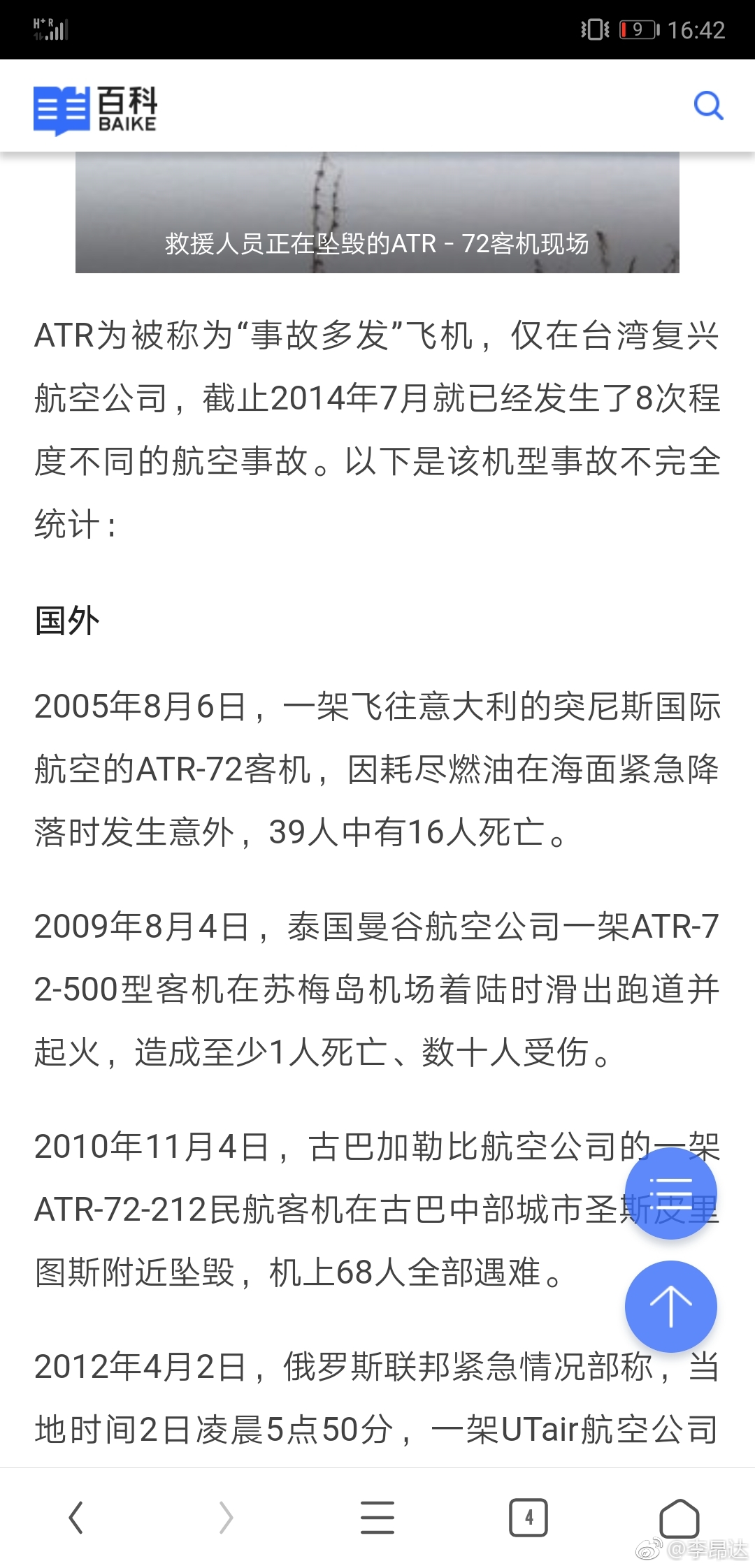Tap the back-to-top arrow button
The width and height of the screenshot is (755, 1568).
(x=670, y=1306)
